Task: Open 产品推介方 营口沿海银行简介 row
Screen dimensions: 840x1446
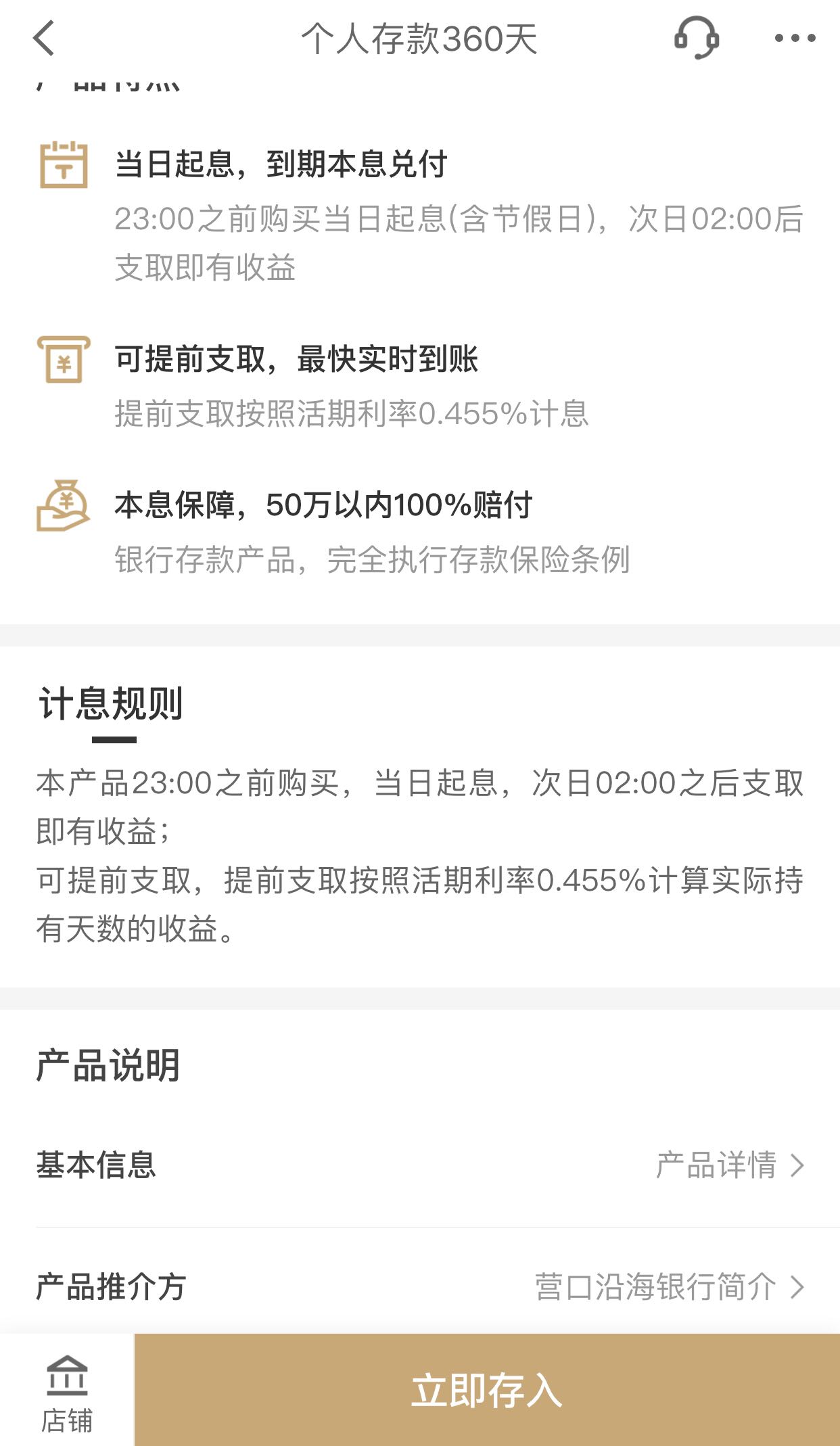Action: [x=420, y=1286]
